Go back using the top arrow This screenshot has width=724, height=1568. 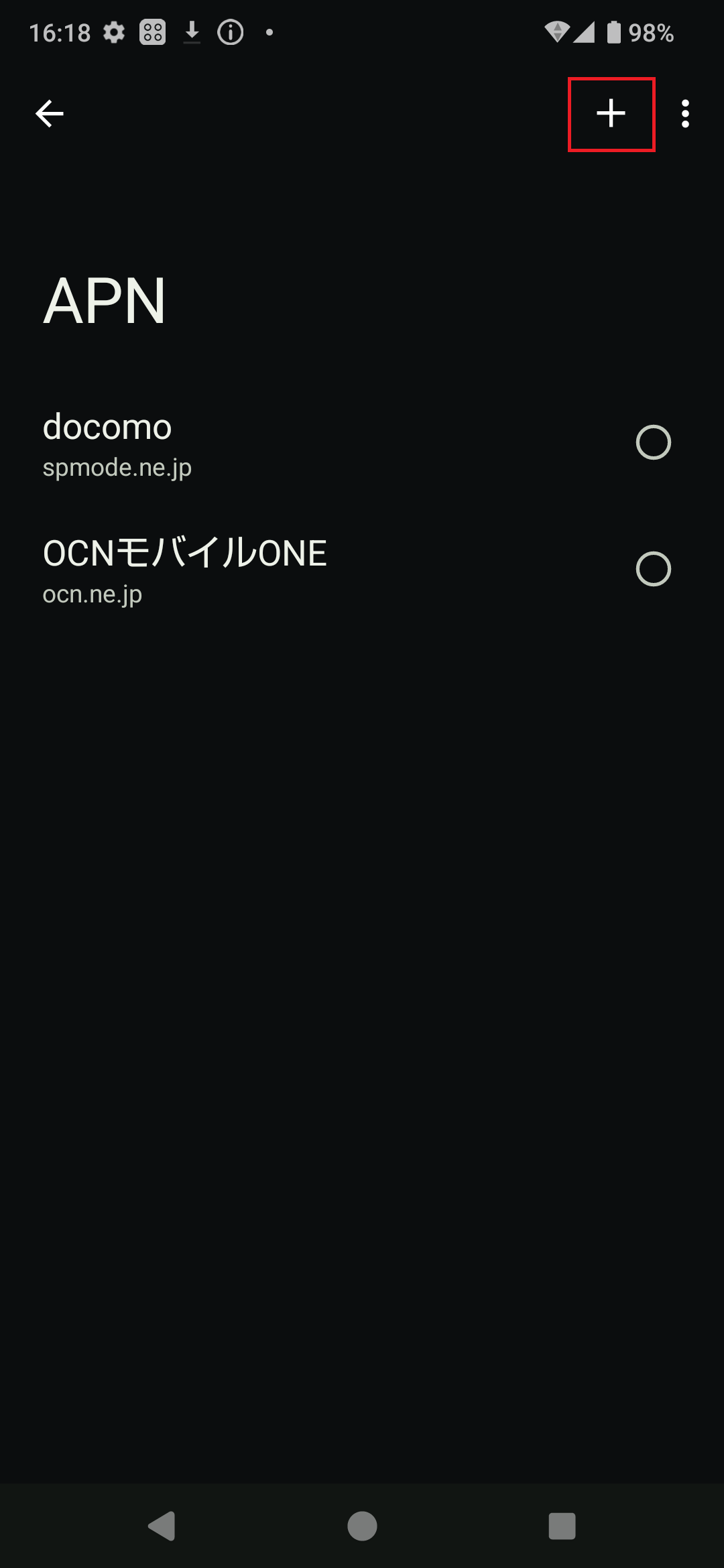(50, 114)
